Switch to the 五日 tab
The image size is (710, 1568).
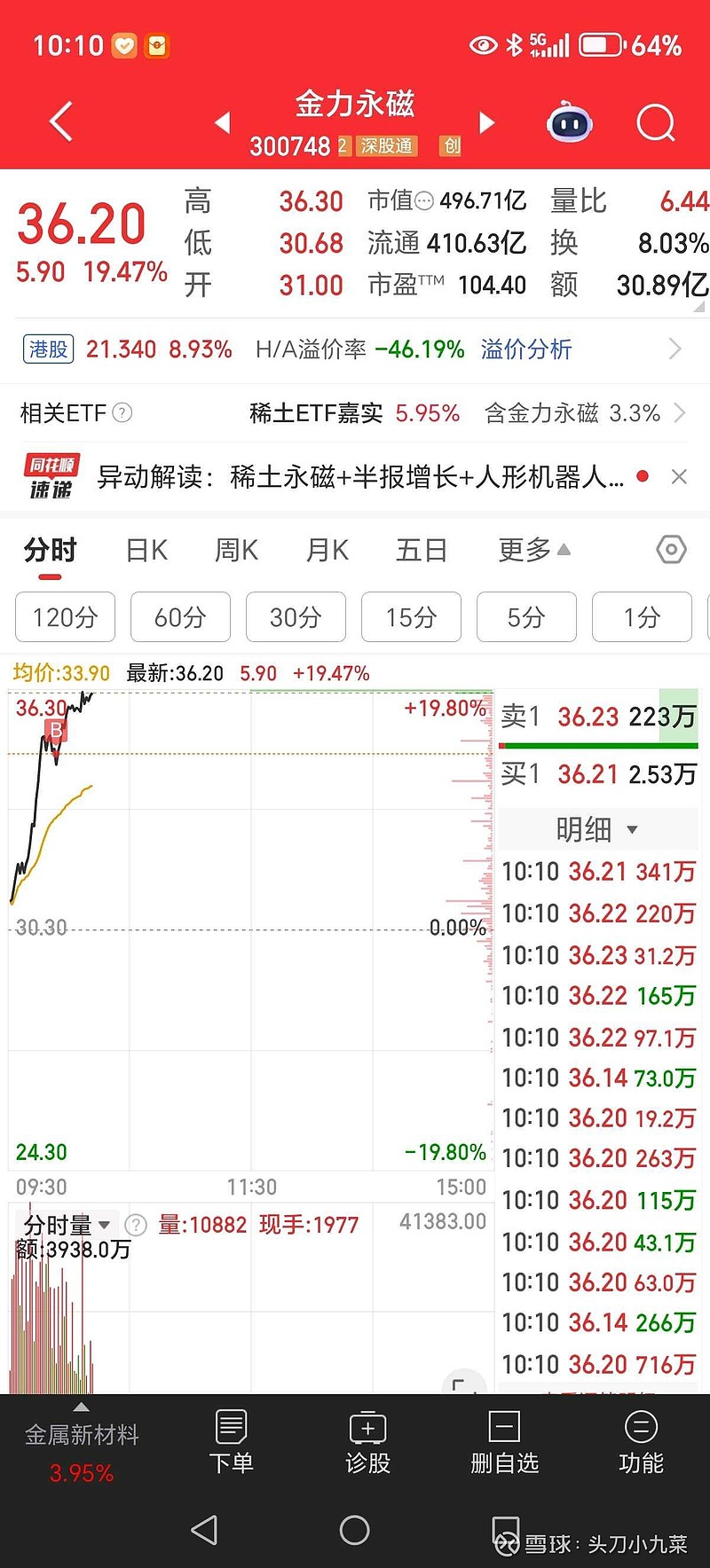[x=421, y=551]
